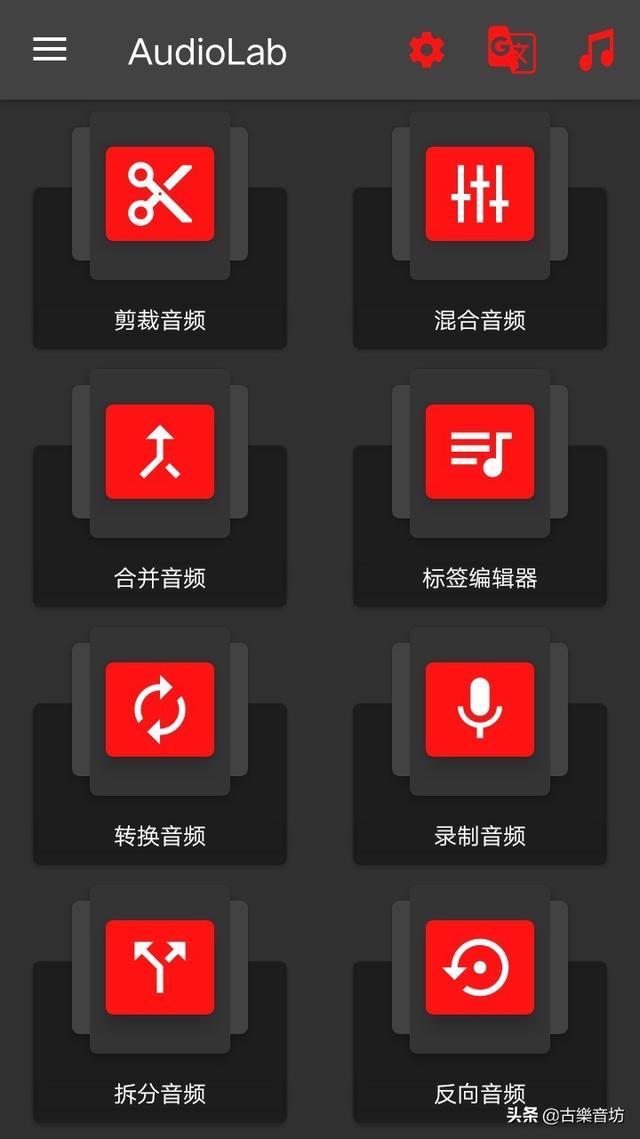Launch the 合并音频 merge audio tool
The image size is (640, 1139).
tap(160, 488)
